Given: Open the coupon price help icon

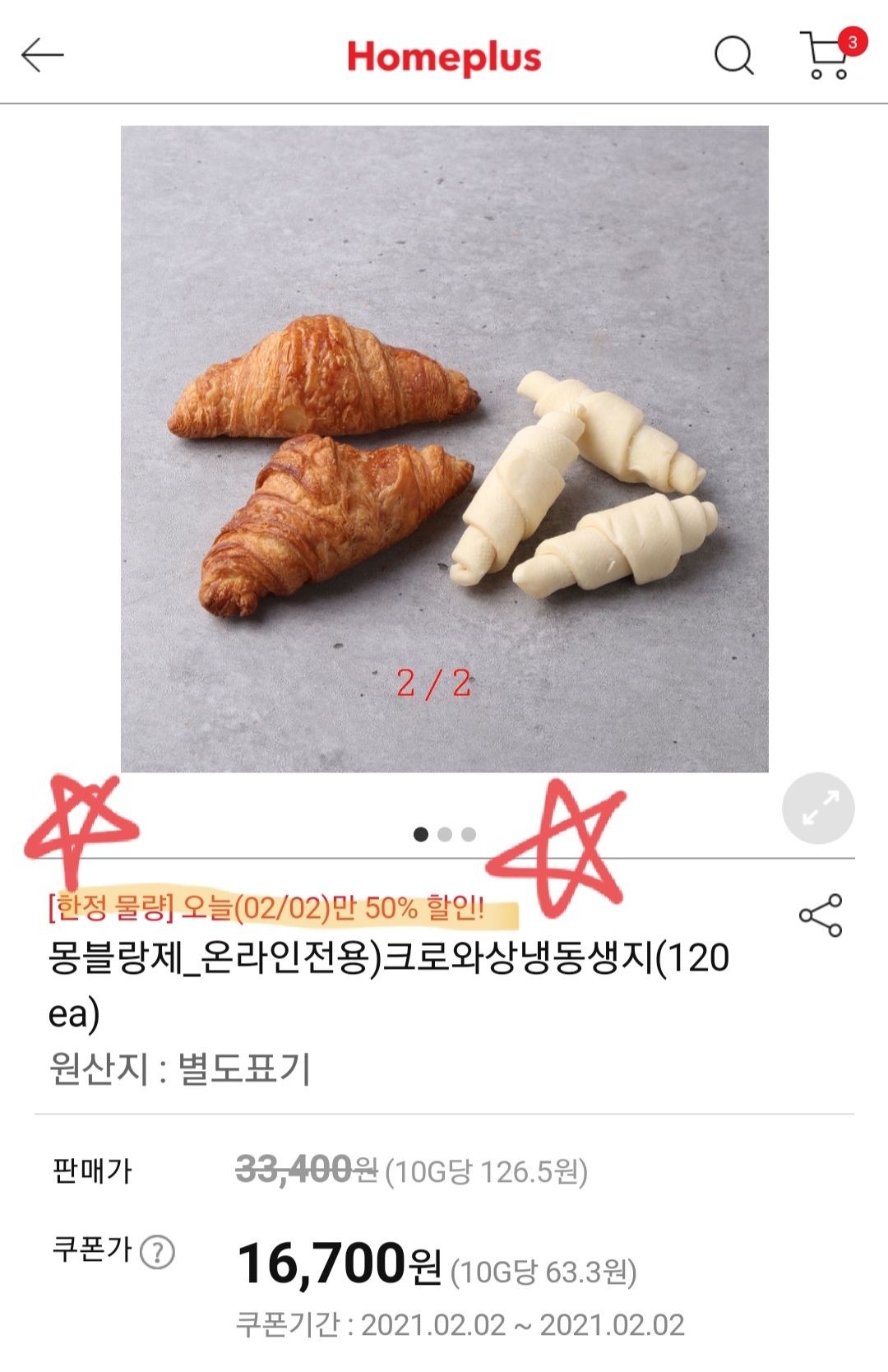Looking at the screenshot, I should 157,1252.
